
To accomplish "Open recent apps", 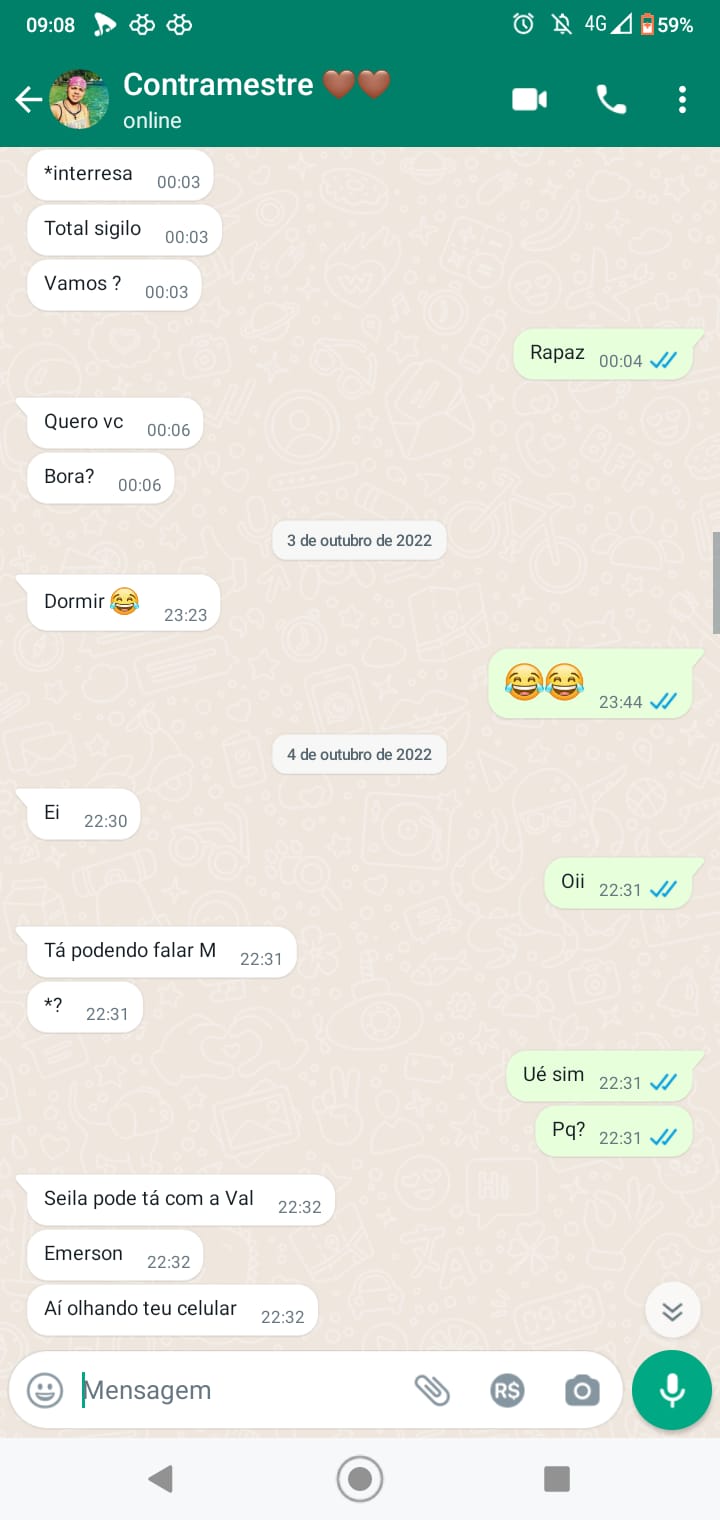I will (x=557, y=1479).
